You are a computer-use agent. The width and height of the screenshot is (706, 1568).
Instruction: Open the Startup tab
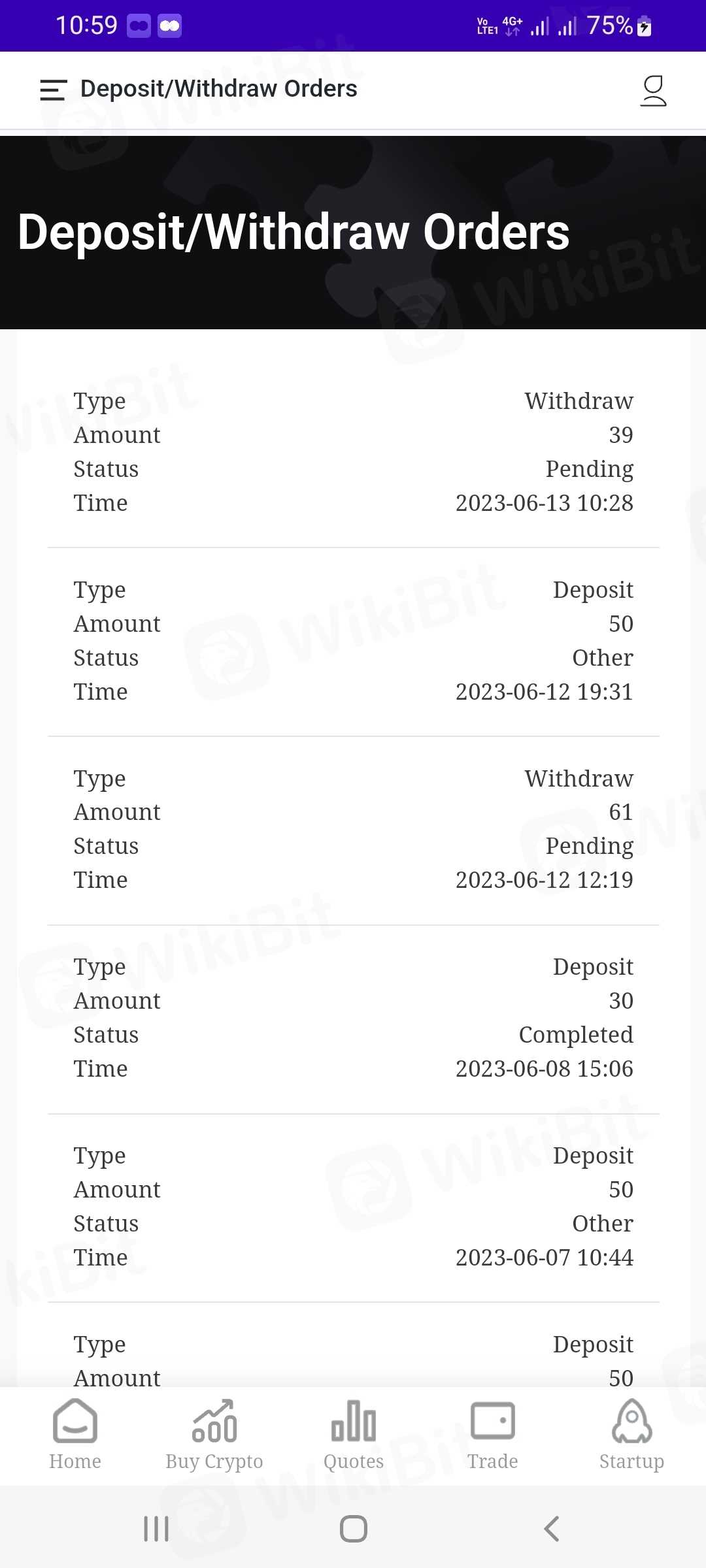pos(631,1434)
